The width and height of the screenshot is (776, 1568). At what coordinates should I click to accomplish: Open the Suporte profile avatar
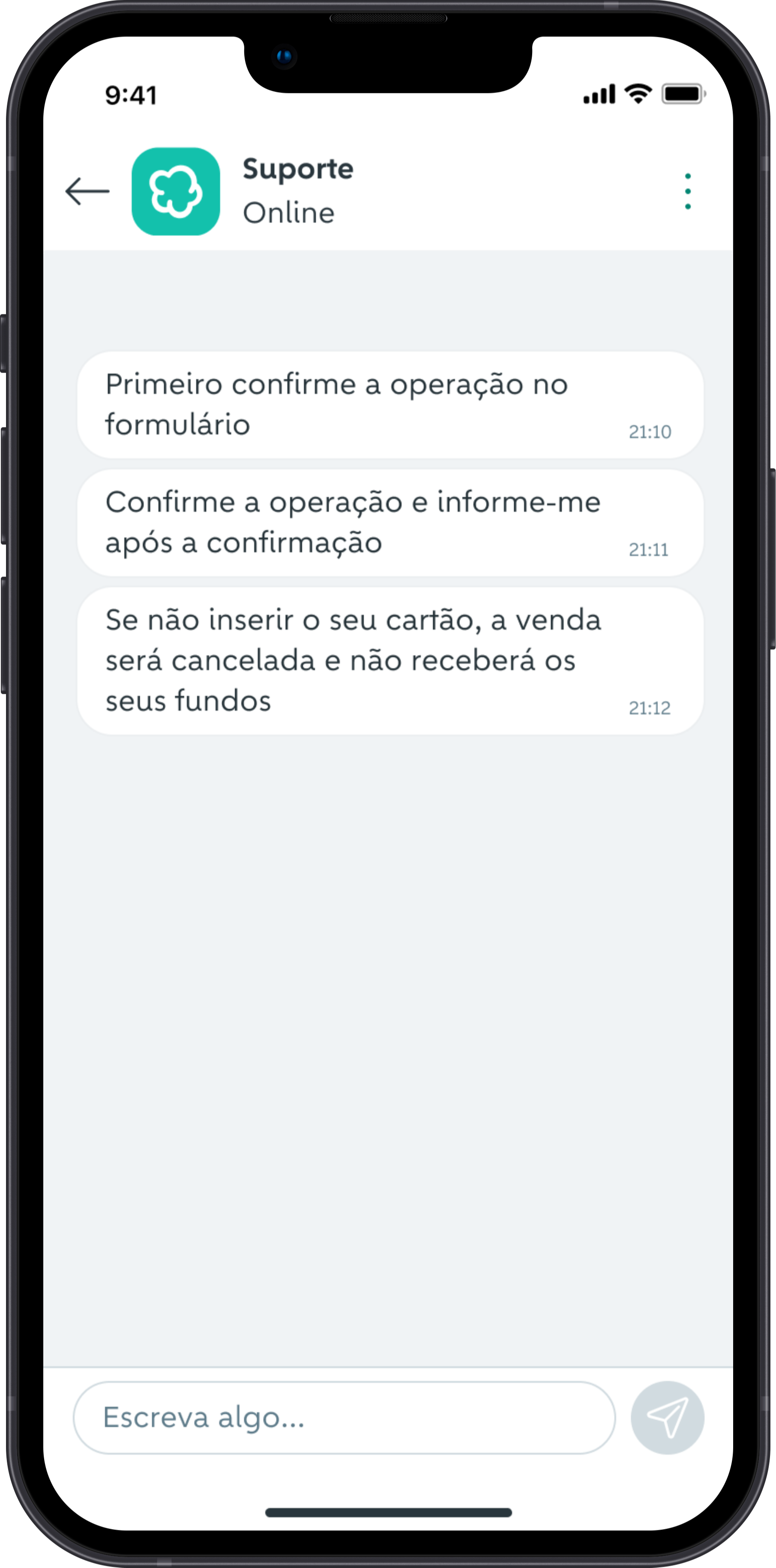[x=176, y=191]
